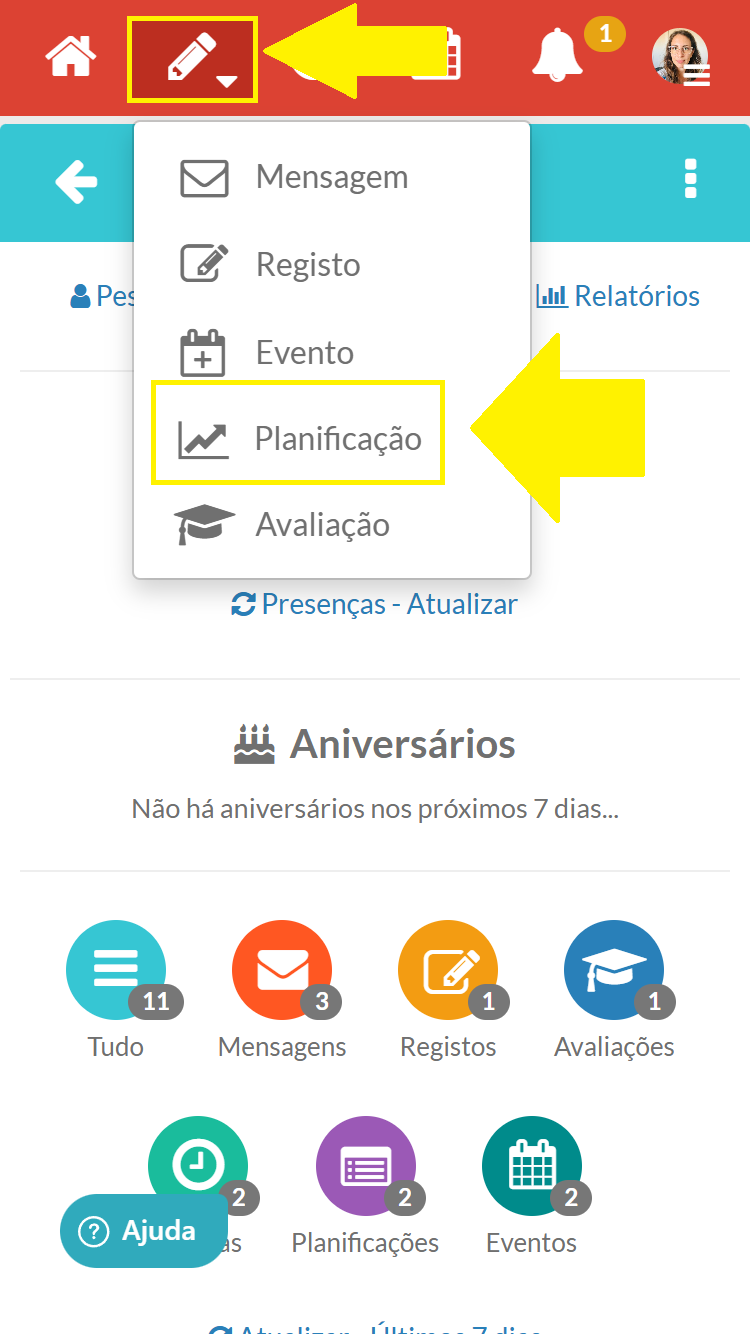Open the notifications bell
This screenshot has width=750, height=1334.
click(x=557, y=55)
